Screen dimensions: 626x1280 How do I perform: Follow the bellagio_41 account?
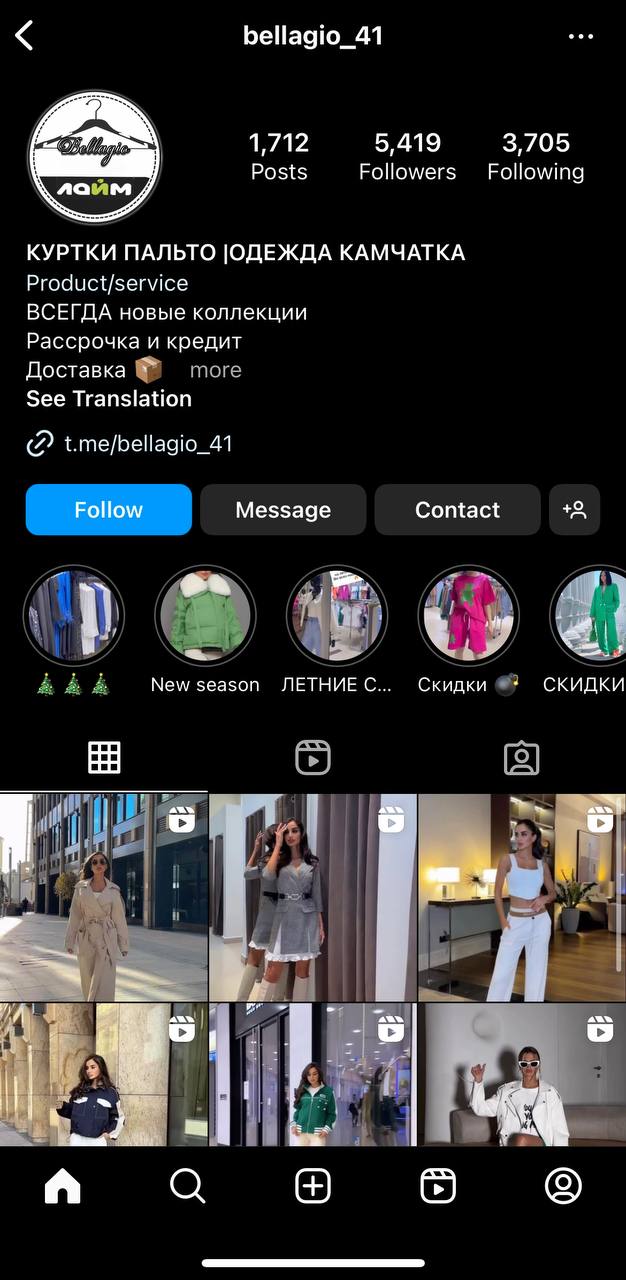tap(109, 510)
